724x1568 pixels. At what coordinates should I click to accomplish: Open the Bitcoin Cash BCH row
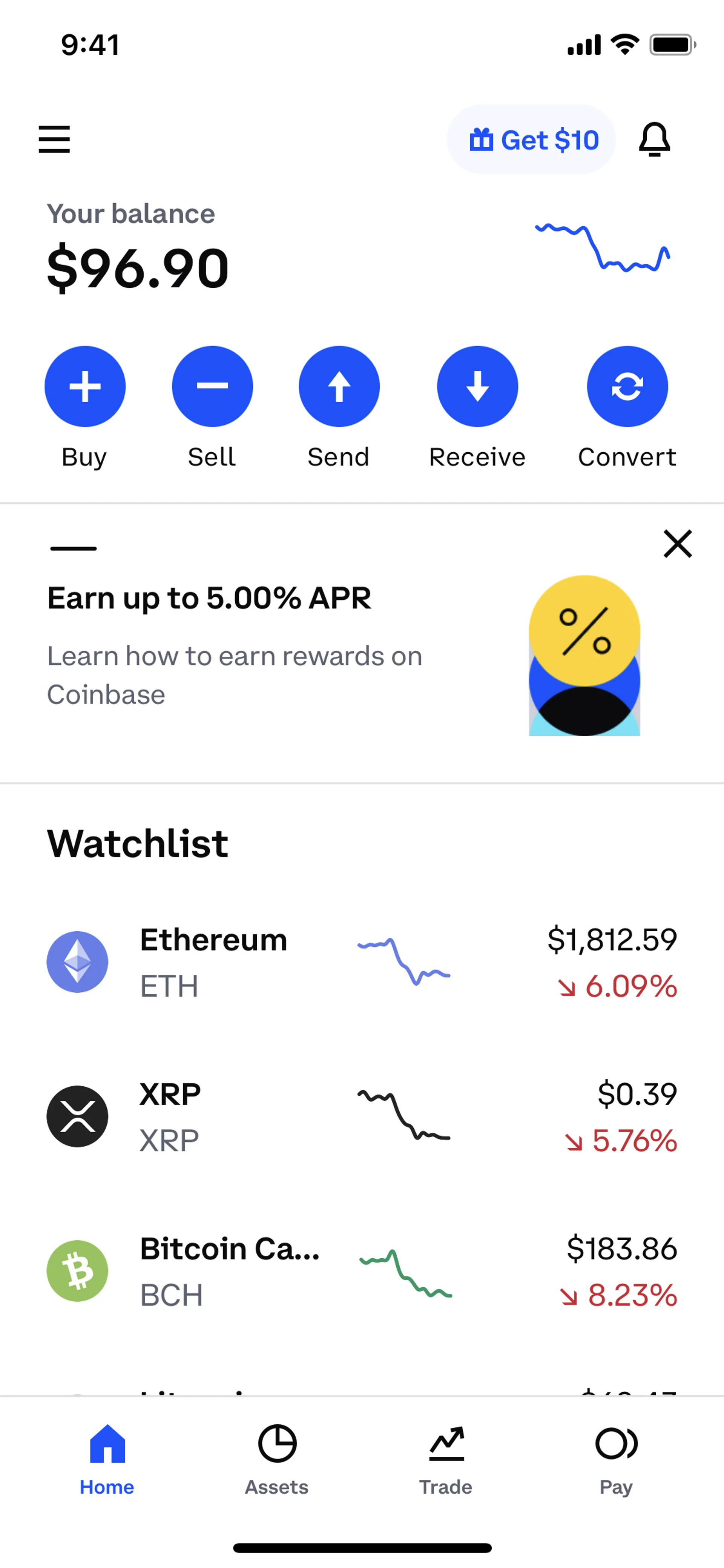coord(361,1271)
